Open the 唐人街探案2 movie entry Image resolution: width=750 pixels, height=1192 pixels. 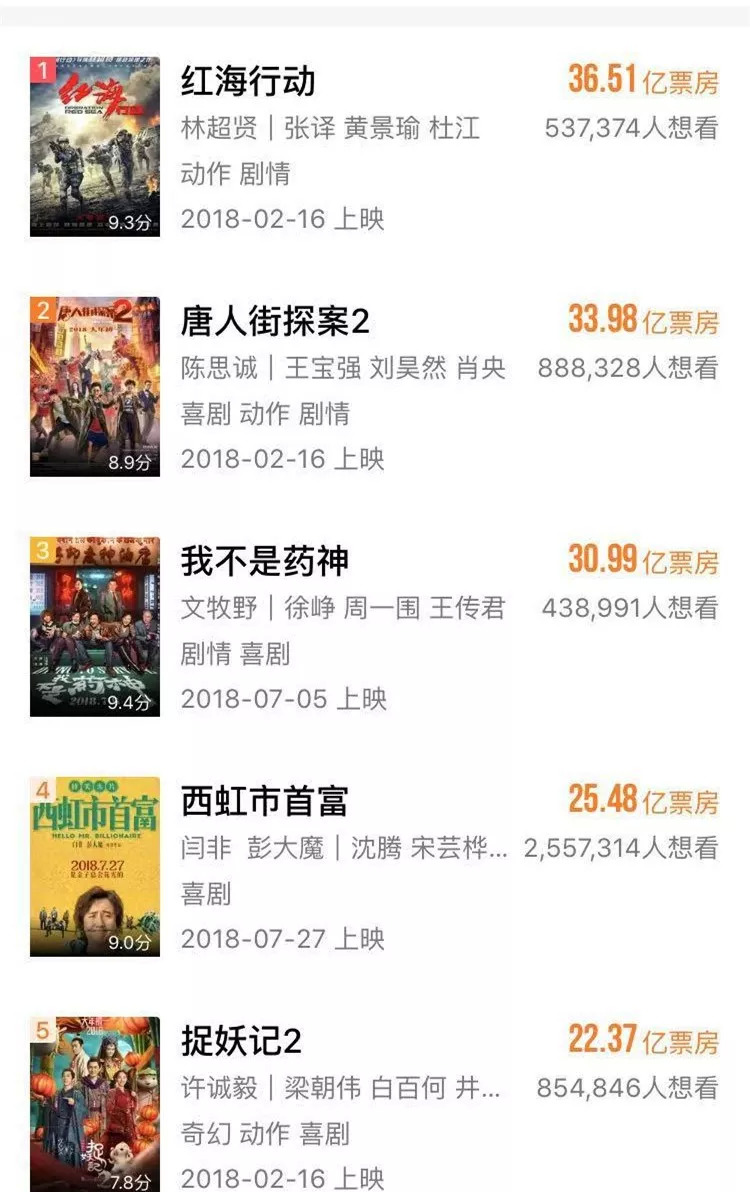[275, 321]
